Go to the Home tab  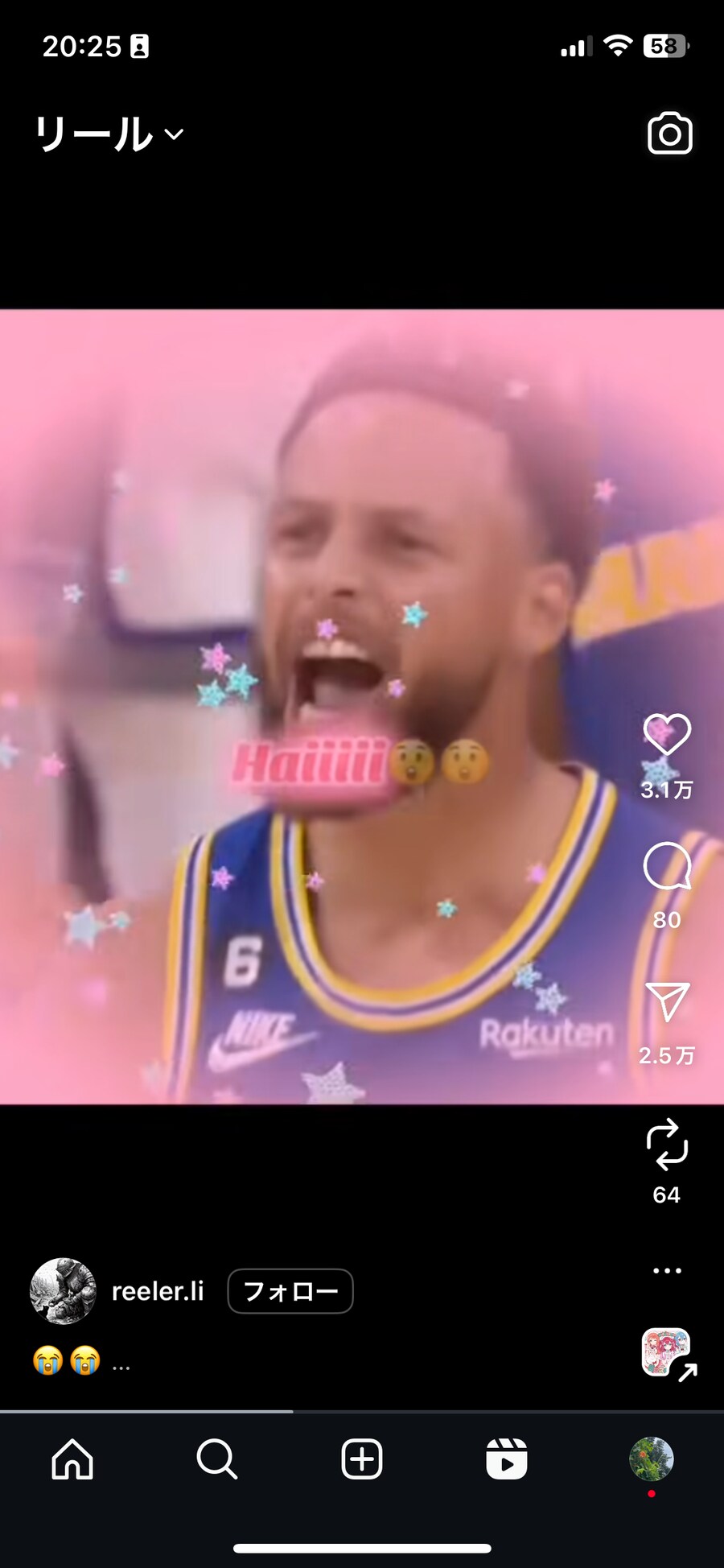[72, 1459]
